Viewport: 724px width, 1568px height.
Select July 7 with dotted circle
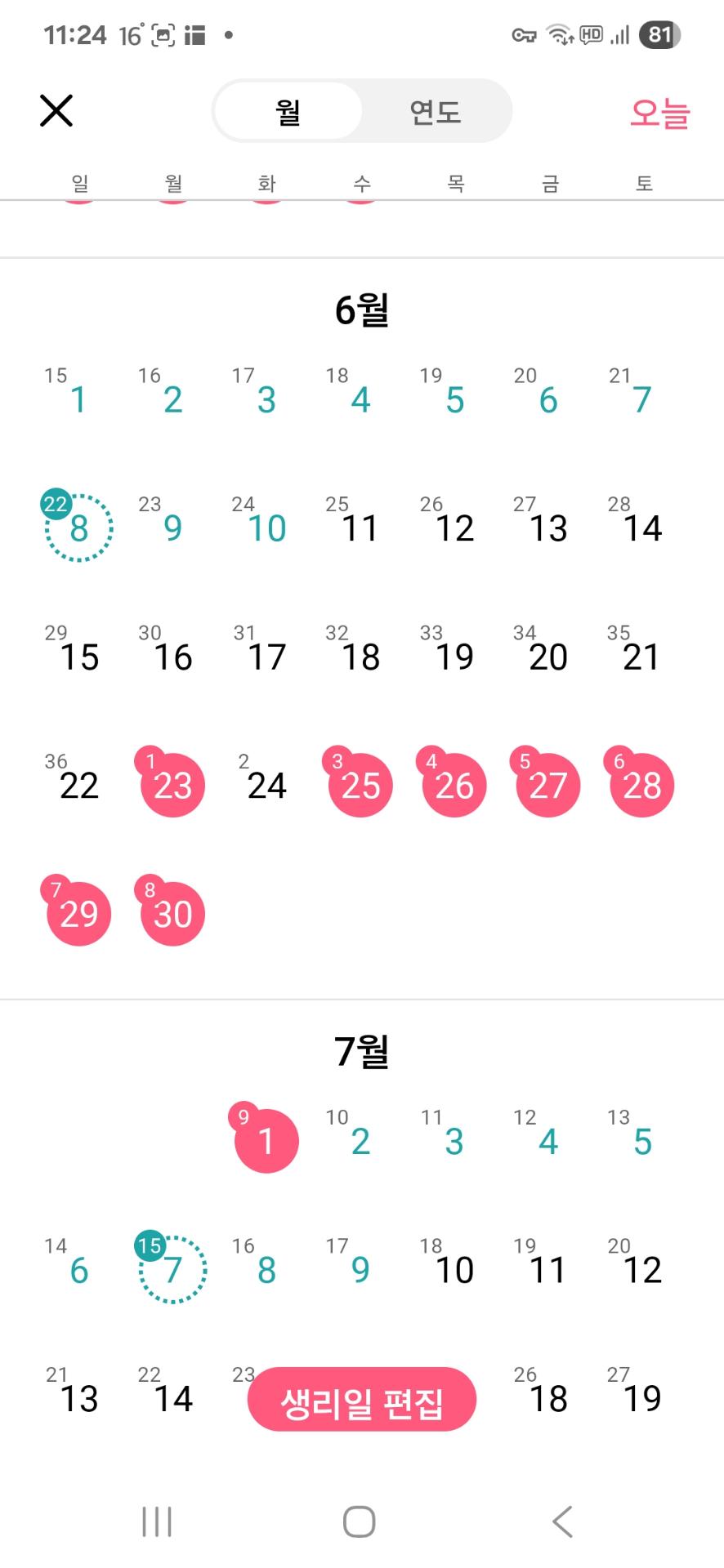[172, 1269]
